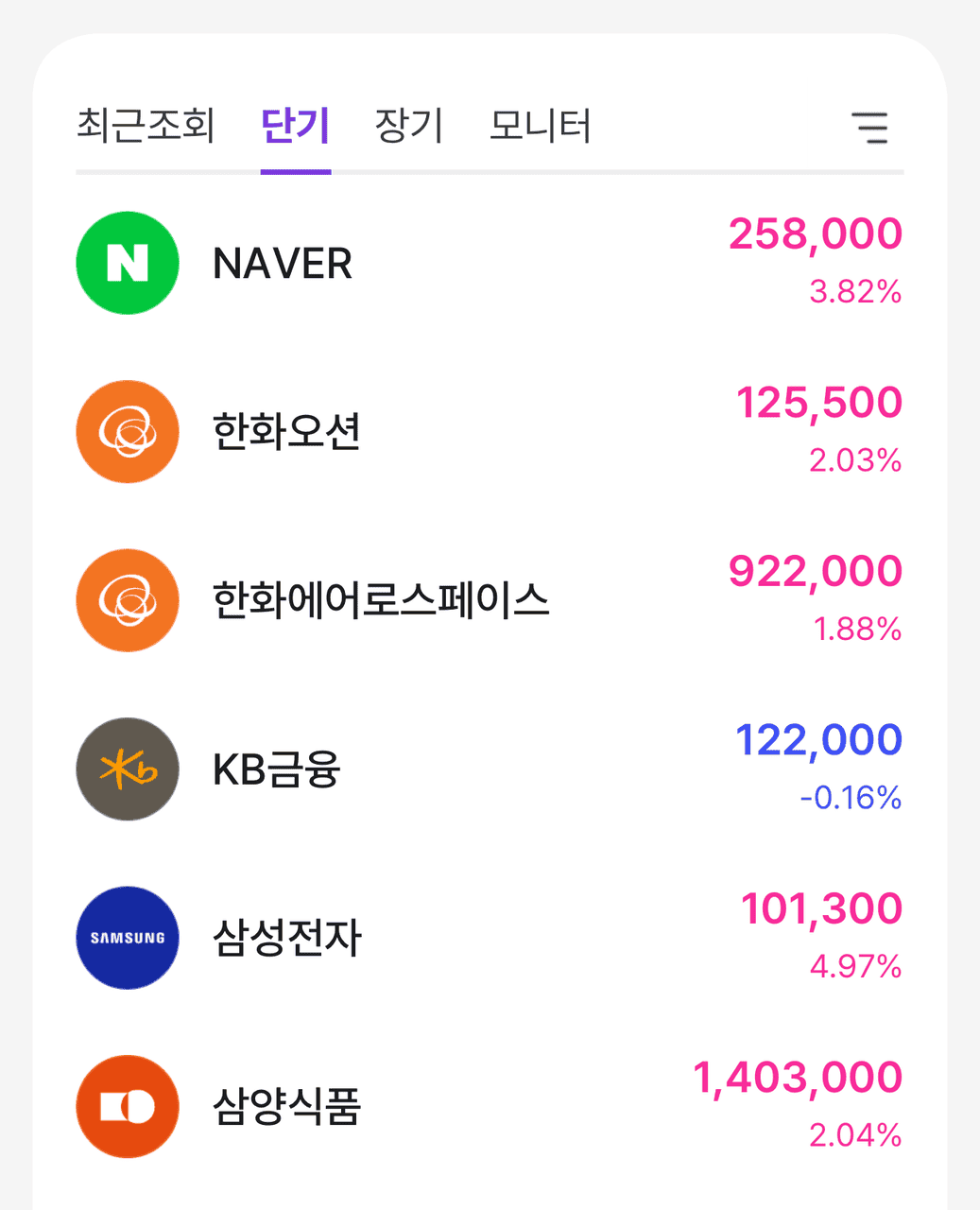Viewport: 980px width, 1210px height.
Task: Click the 1,403,000 price of 삼양식품
Action: click(x=799, y=1077)
